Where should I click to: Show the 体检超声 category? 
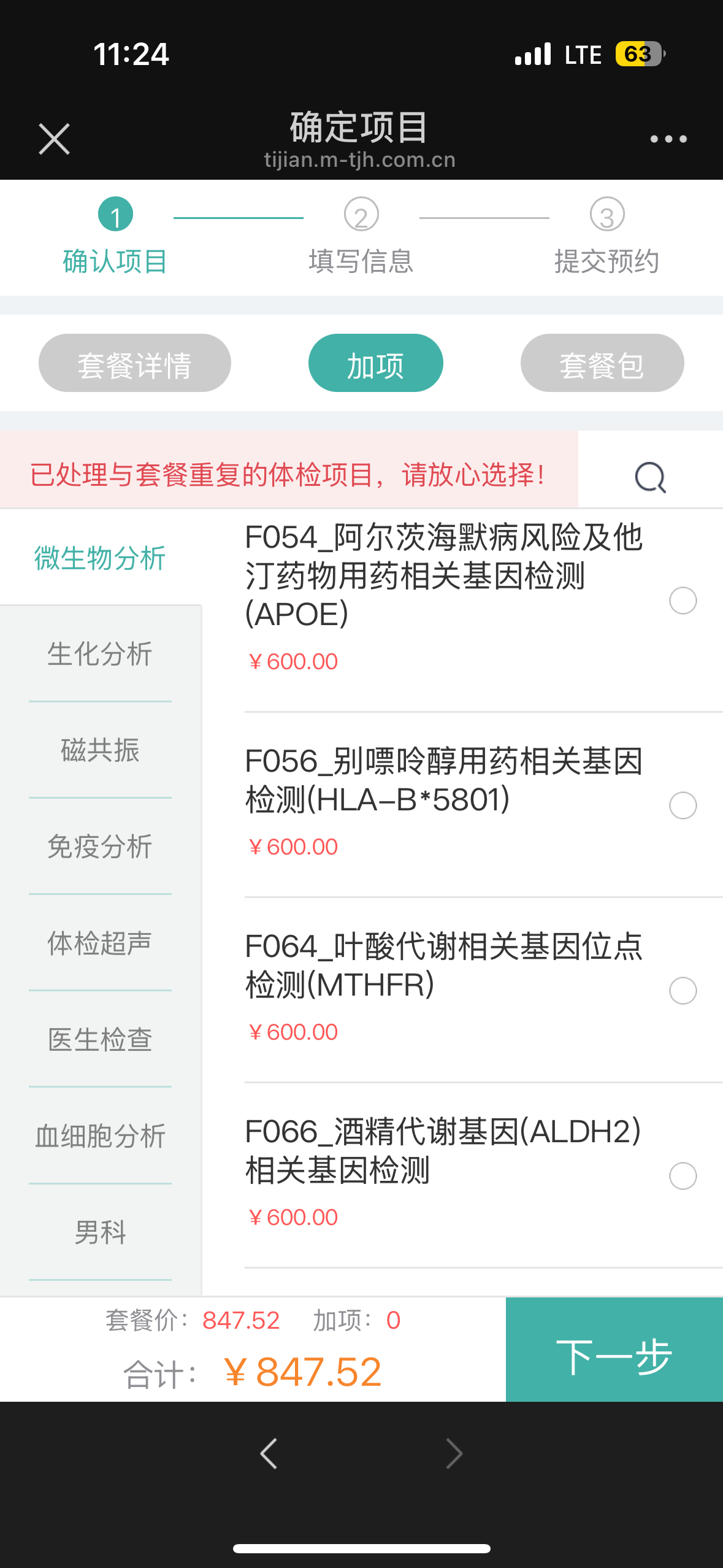[x=100, y=942]
